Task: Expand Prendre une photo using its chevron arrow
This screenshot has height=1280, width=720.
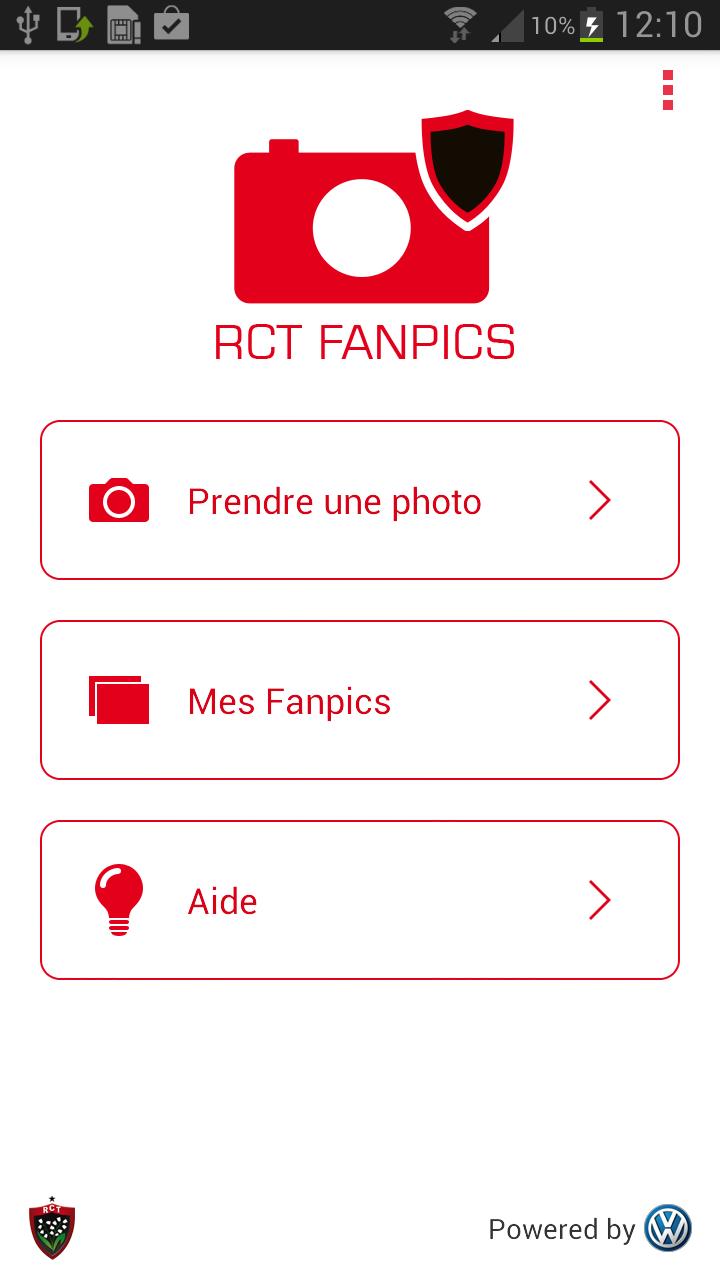Action: click(x=599, y=499)
